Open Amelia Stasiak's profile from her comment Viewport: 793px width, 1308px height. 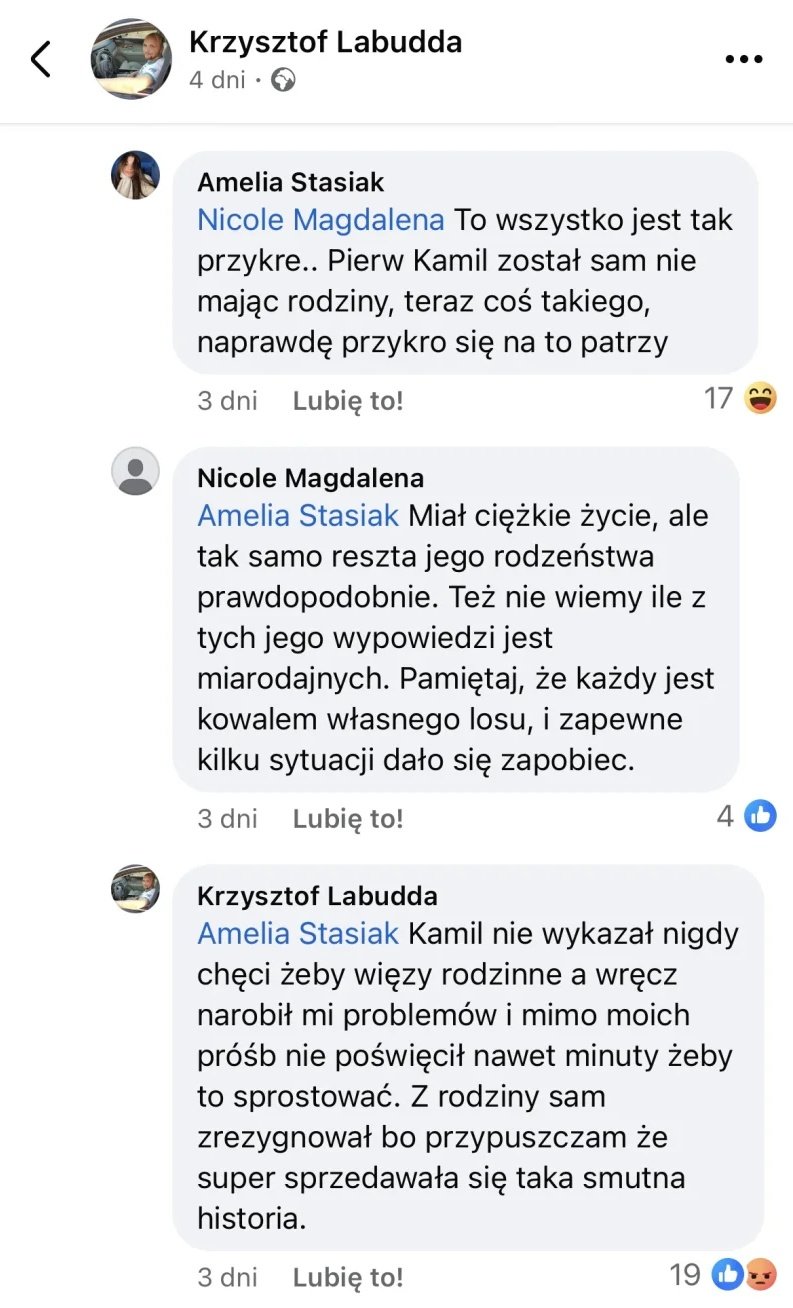tap(290, 182)
